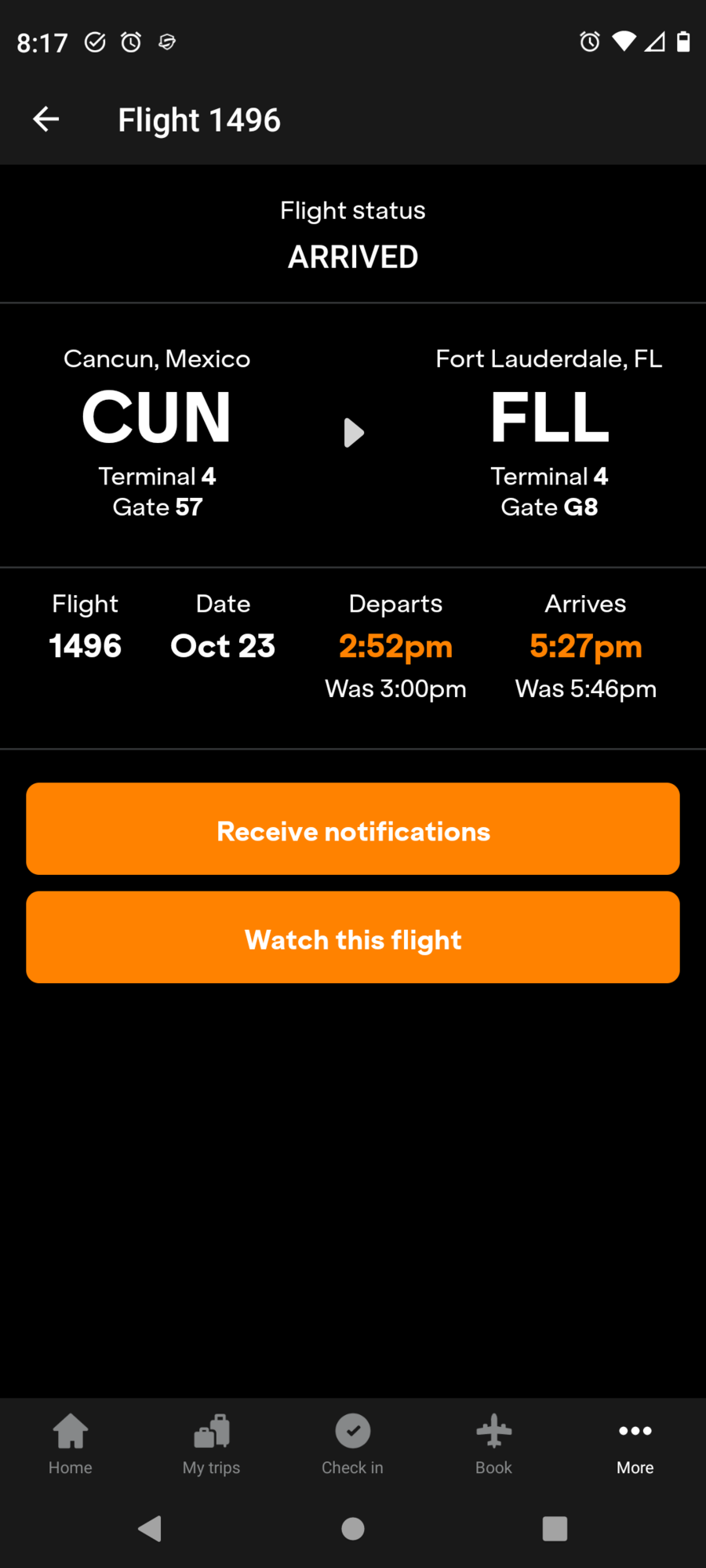Image resolution: width=706 pixels, height=1568 pixels.
Task: Open the My trips tab
Action: 212,1444
